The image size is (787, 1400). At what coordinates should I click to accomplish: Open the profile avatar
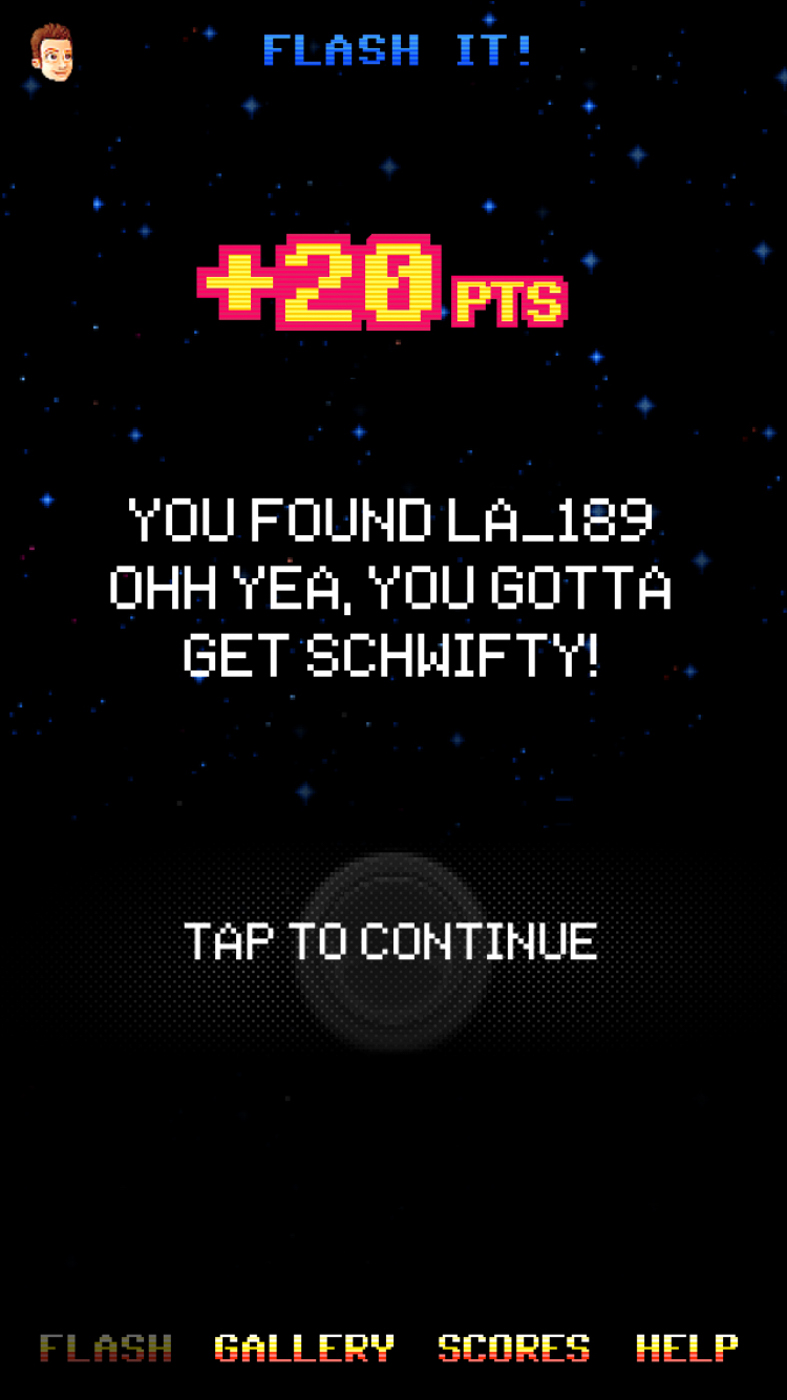pyautogui.click(x=51, y=52)
